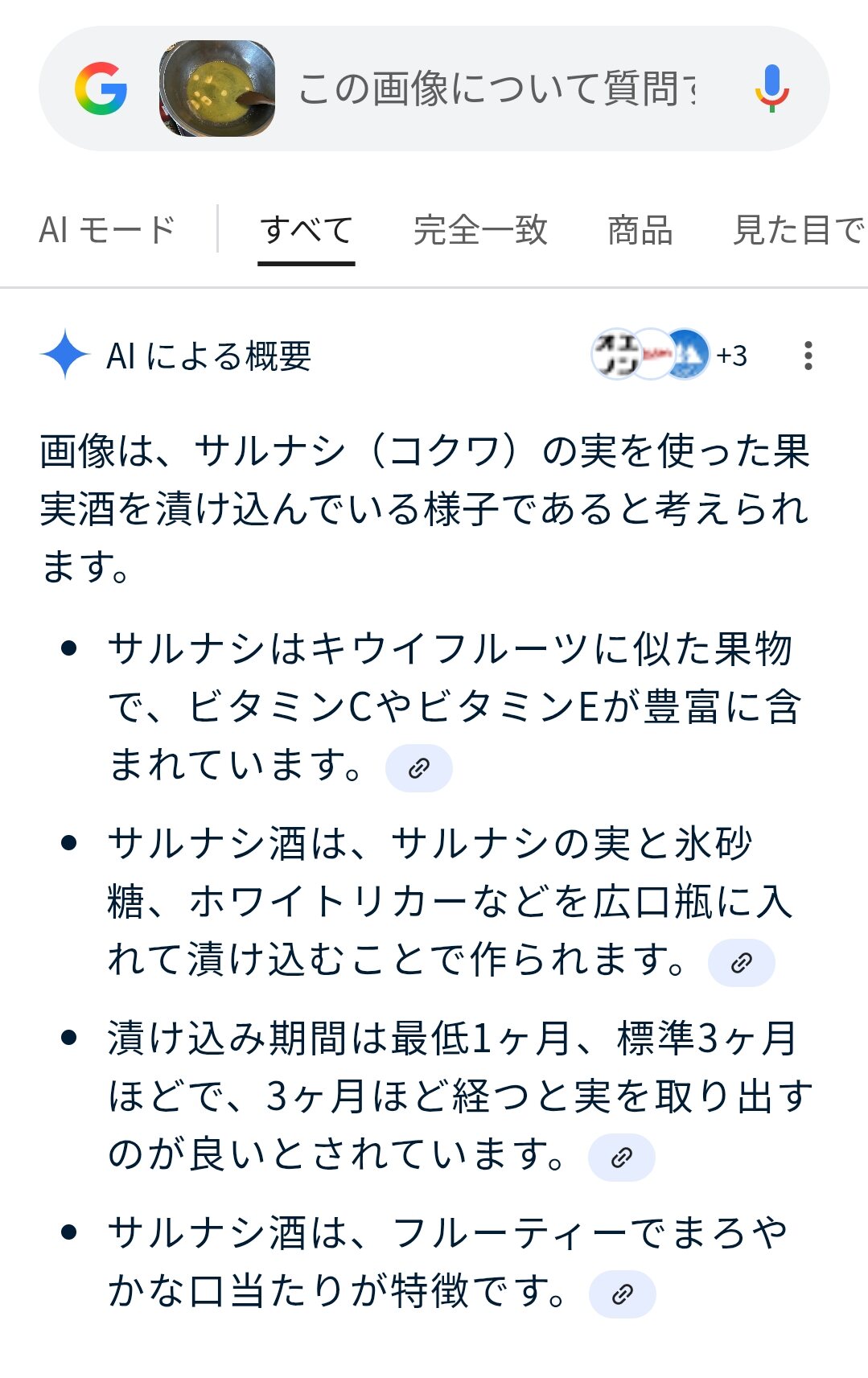
Task: Open the source link after 作られます
Action: tap(741, 963)
